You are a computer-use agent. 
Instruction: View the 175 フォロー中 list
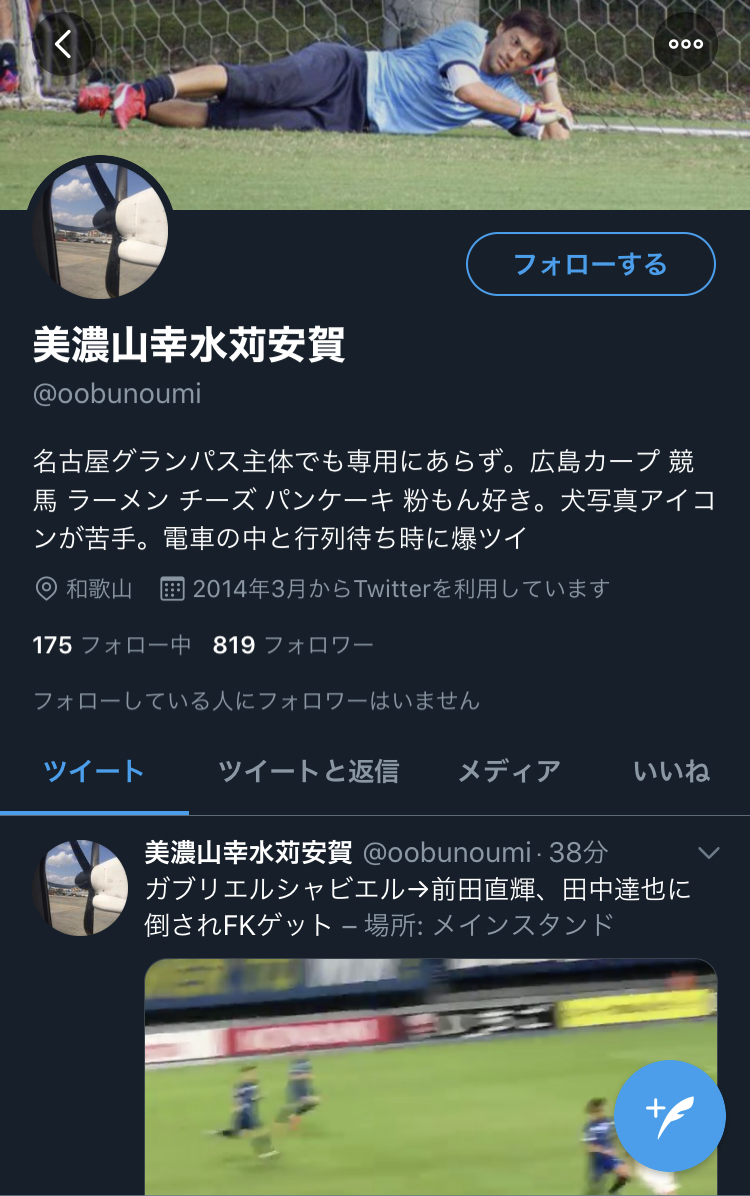111,645
